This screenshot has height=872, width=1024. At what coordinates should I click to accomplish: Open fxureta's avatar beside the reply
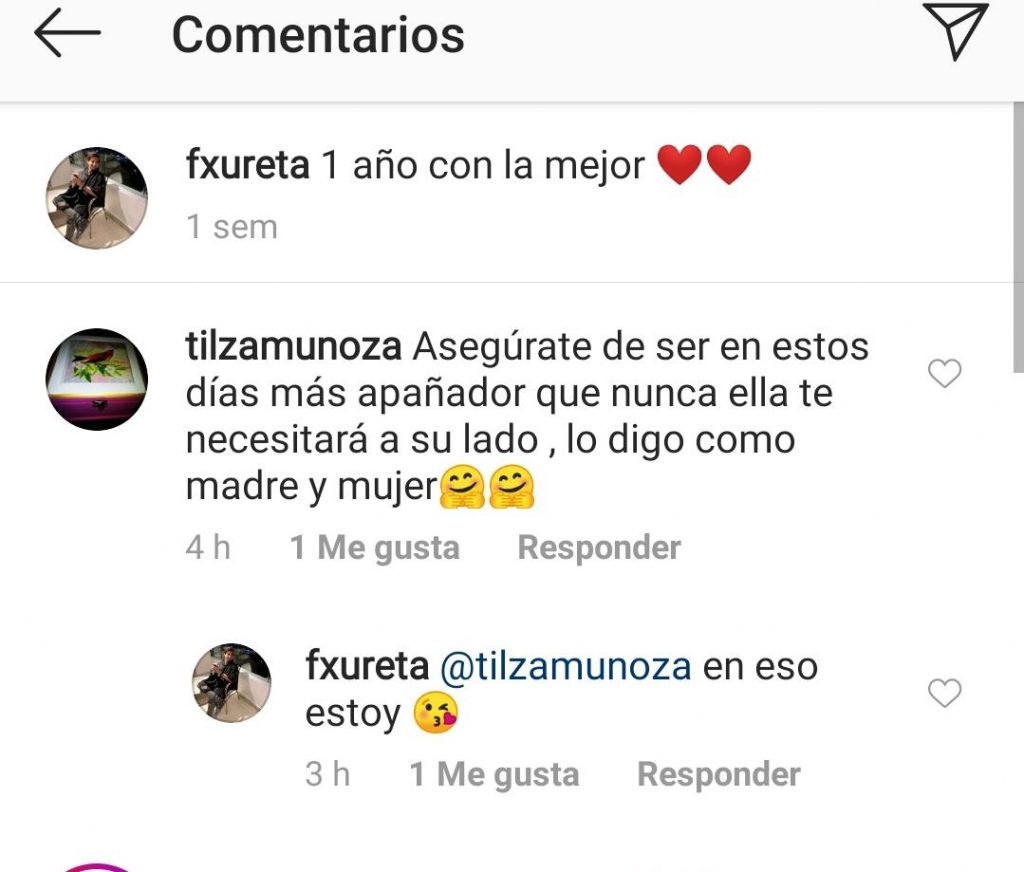tap(231, 682)
